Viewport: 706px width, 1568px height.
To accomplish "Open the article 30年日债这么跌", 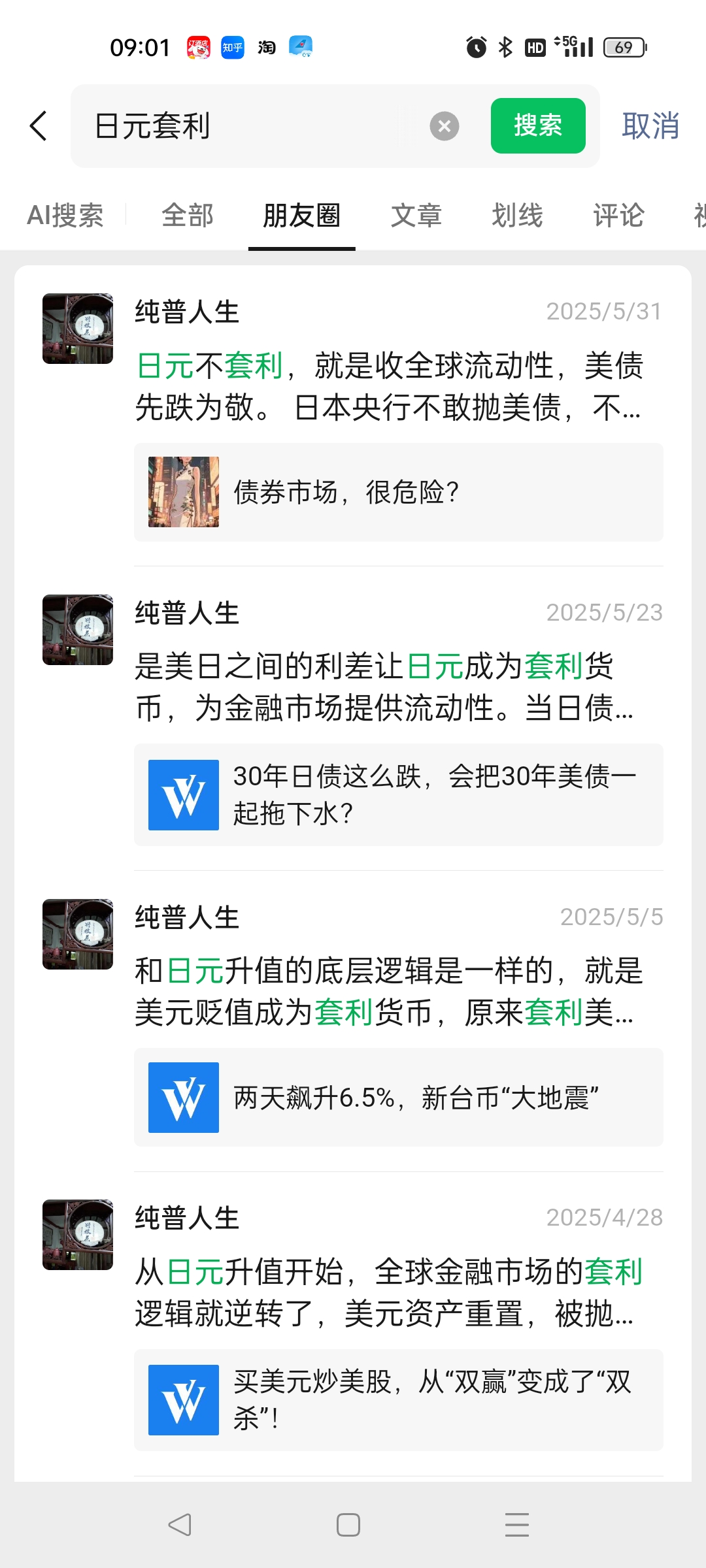I will point(398,794).
